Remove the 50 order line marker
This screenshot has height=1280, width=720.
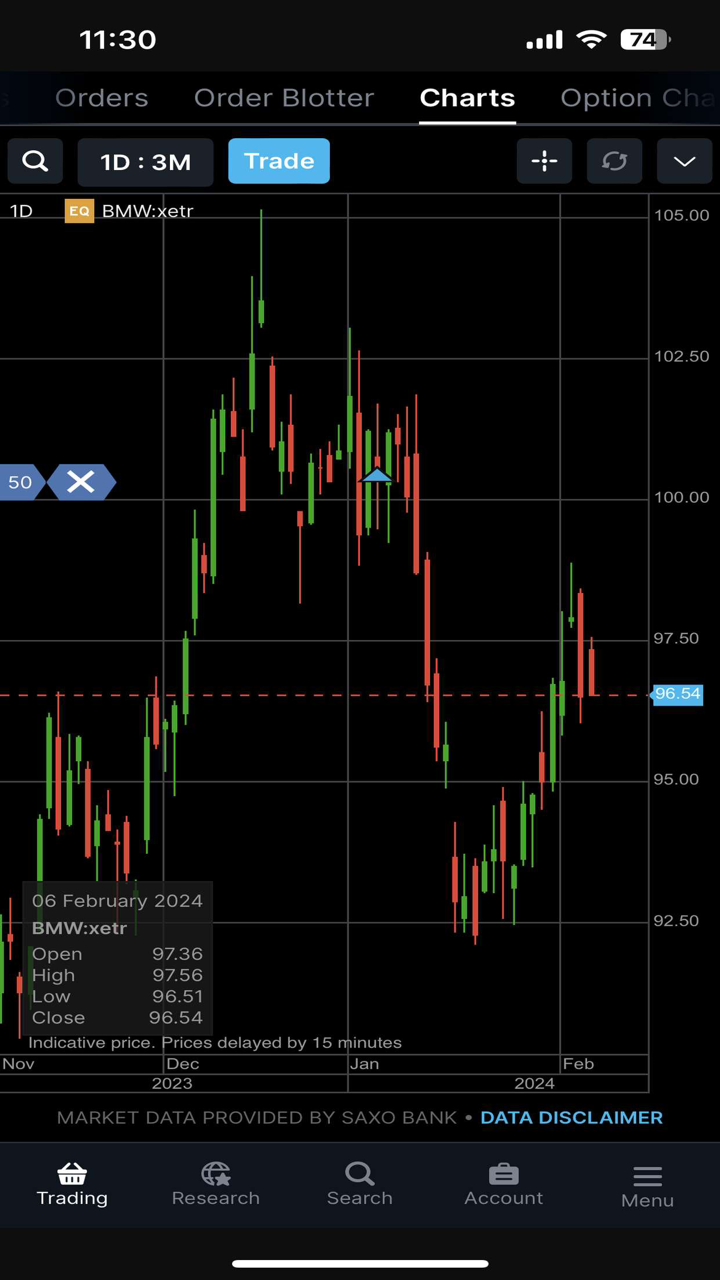click(x=81, y=482)
